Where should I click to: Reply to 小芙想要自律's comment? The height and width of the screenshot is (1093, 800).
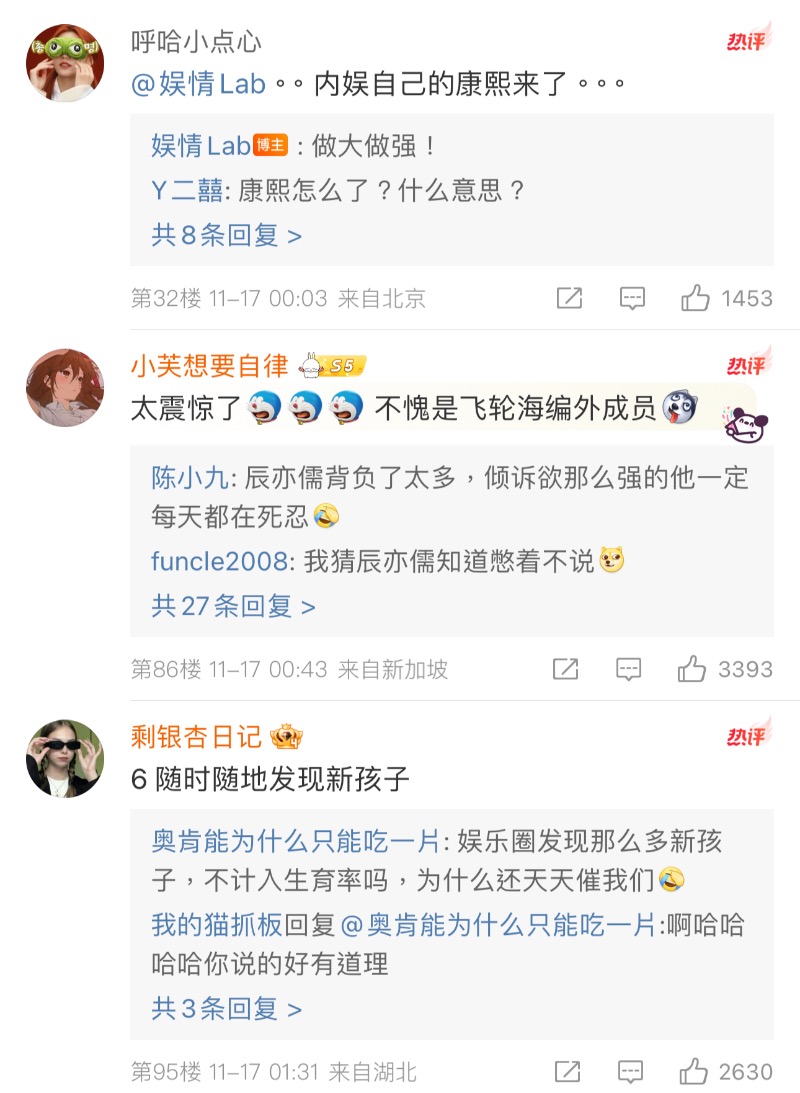[628, 669]
